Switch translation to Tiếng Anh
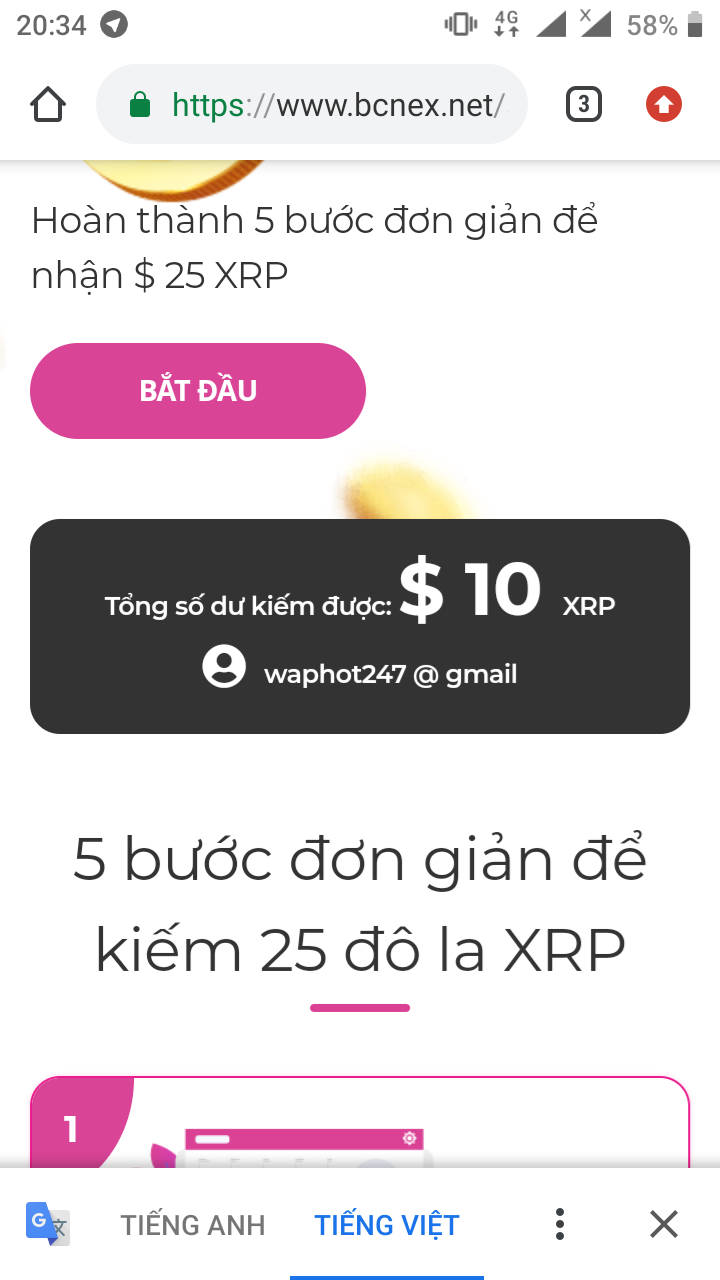 pos(193,1224)
